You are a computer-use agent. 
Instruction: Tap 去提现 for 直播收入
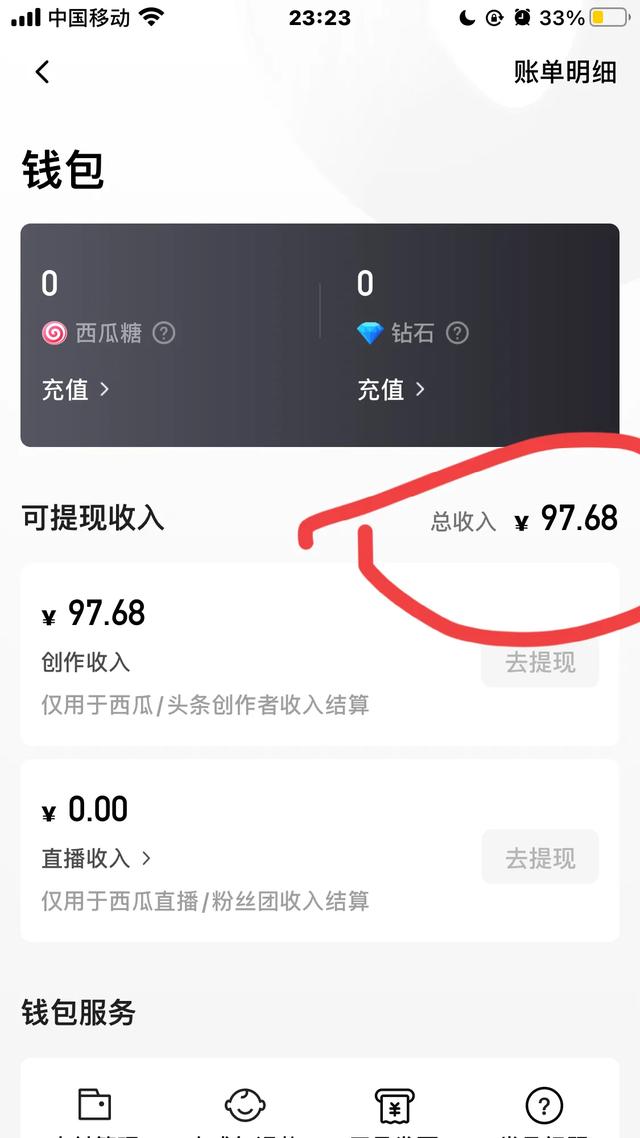541,857
